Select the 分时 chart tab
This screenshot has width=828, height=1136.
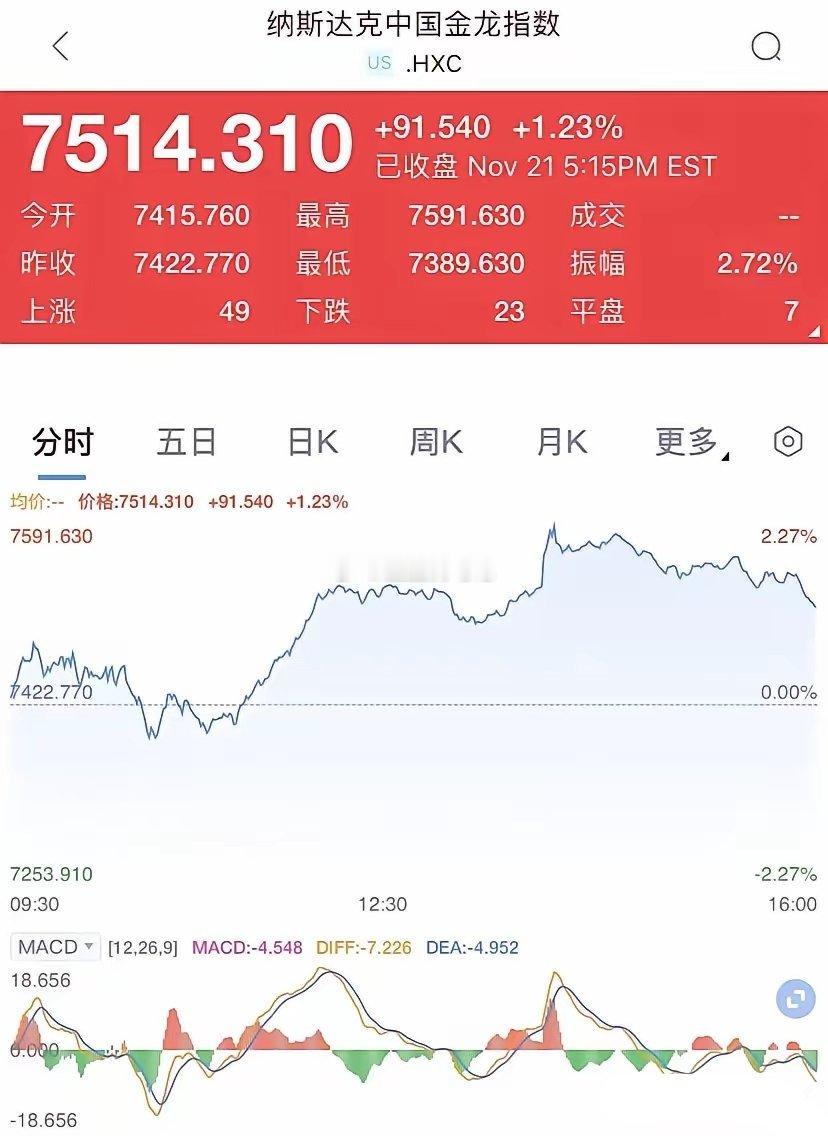(x=62, y=441)
